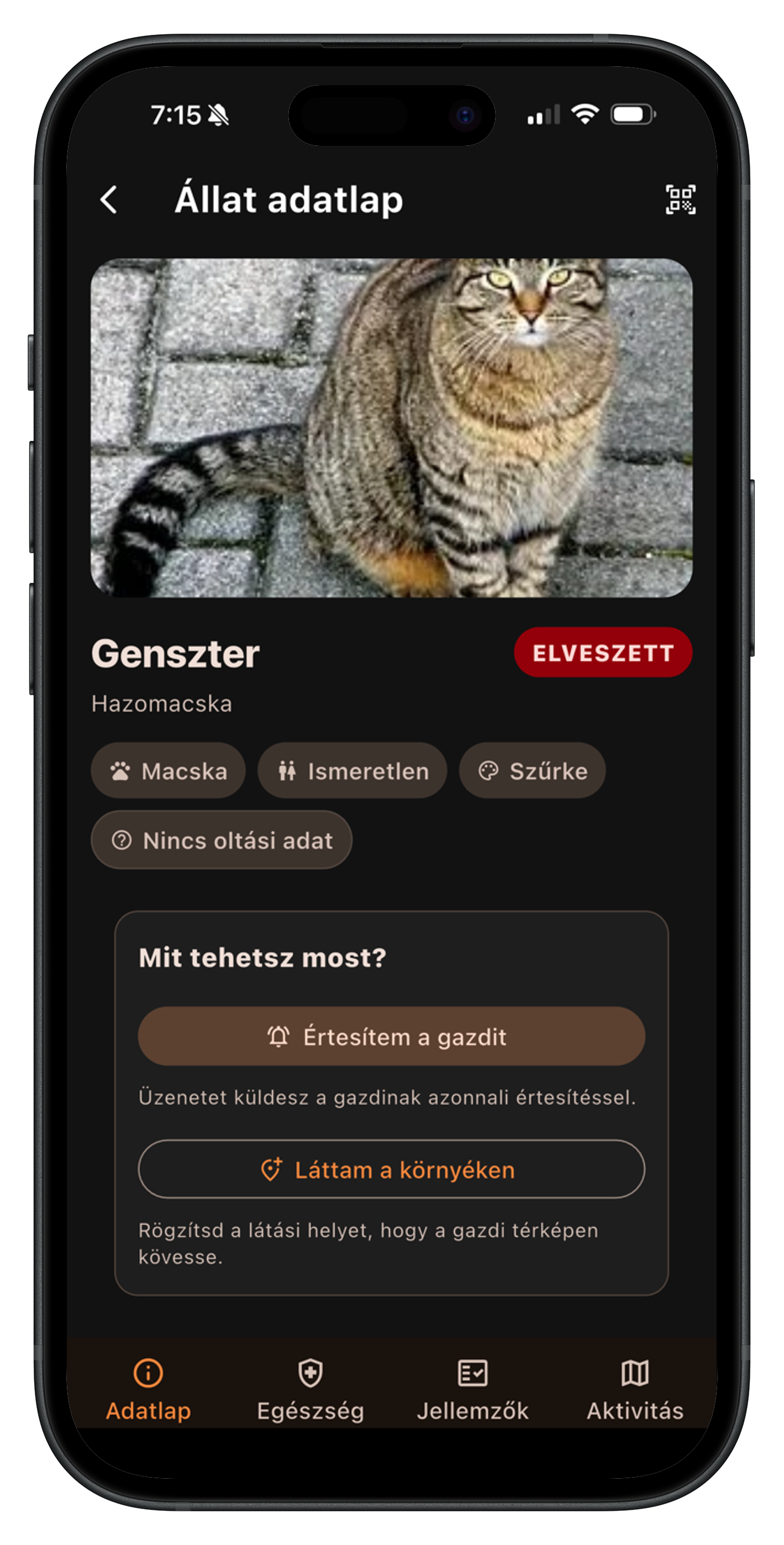Open the QR code scanner icon

680,199
